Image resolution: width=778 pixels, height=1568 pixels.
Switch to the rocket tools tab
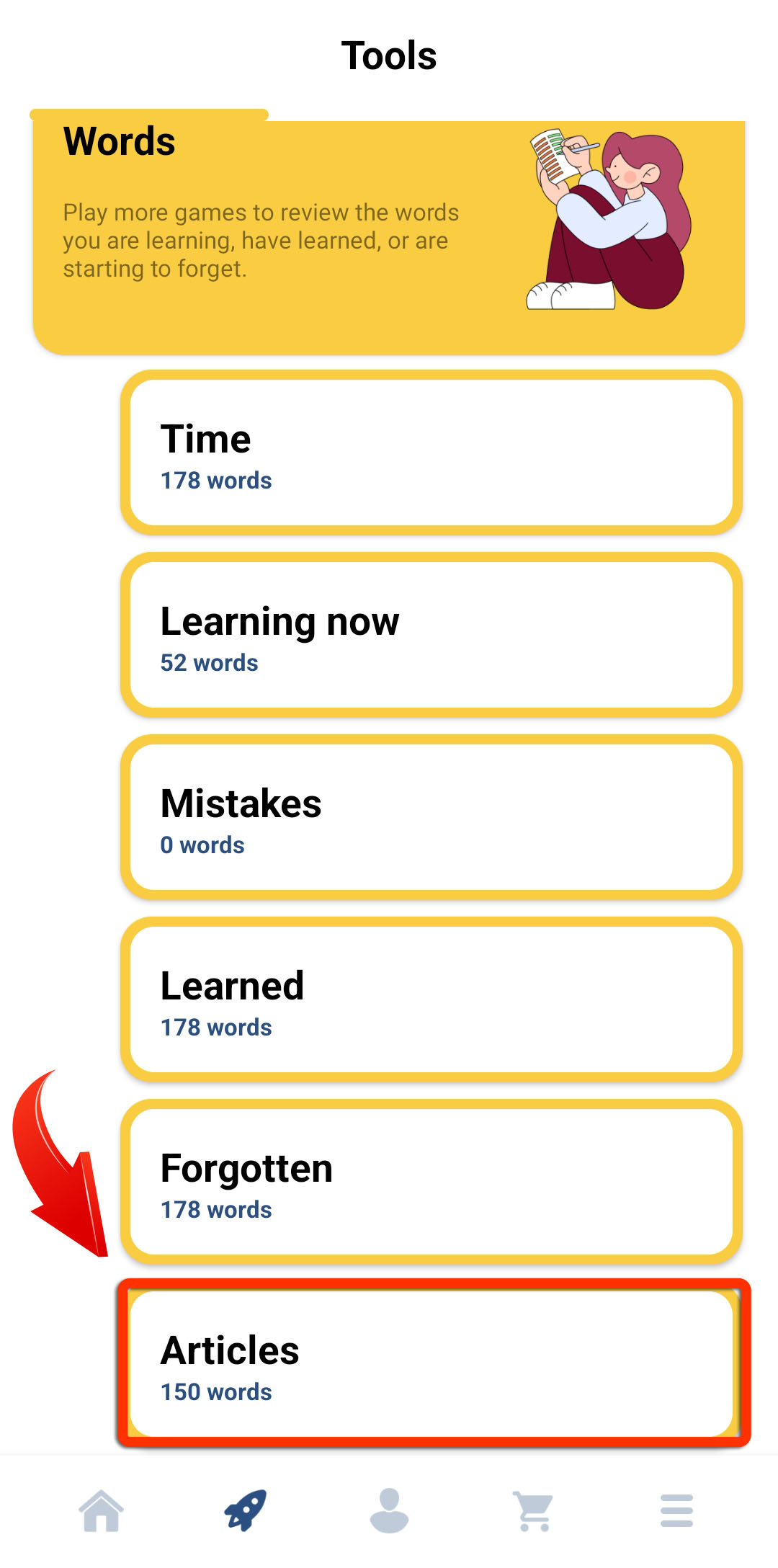tap(245, 1510)
